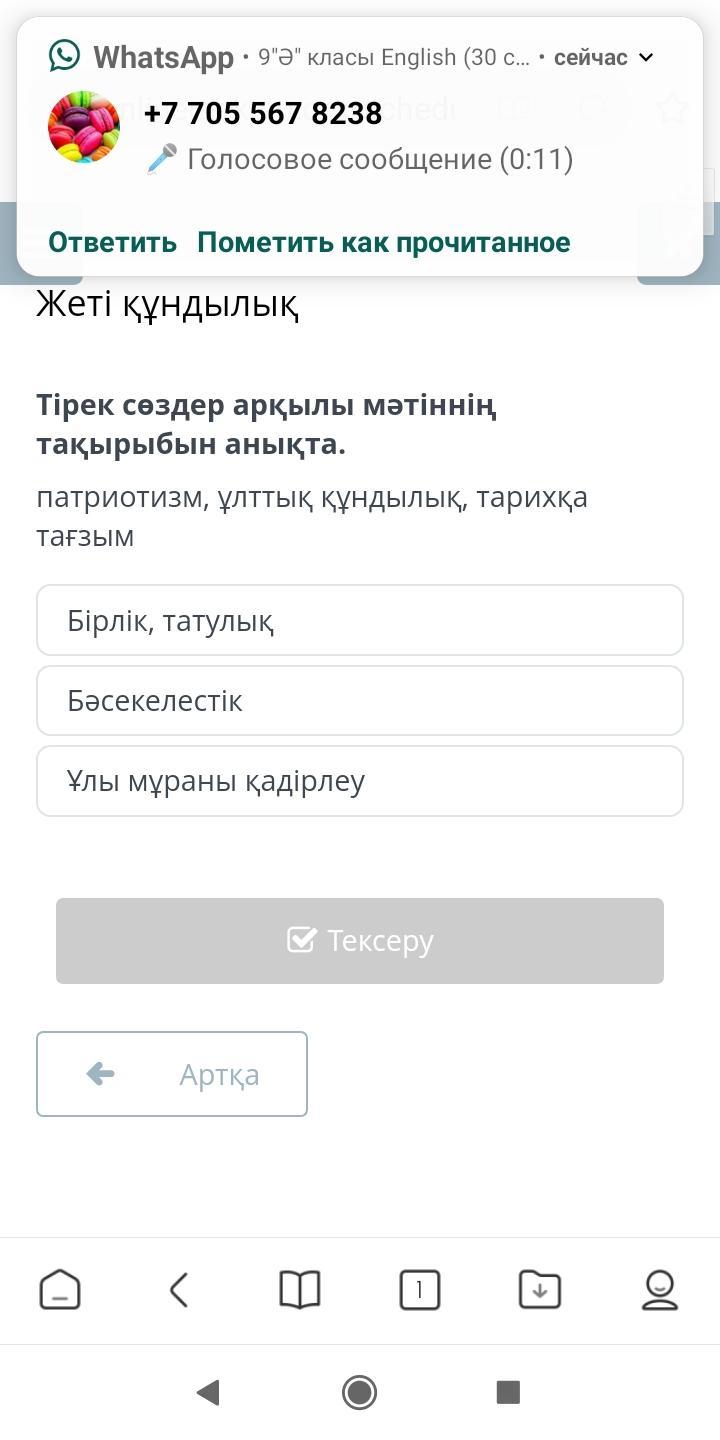This screenshot has width=720, height=1440.
Task: Open the voice message from +7 705 567 8238
Action: pos(360,136)
